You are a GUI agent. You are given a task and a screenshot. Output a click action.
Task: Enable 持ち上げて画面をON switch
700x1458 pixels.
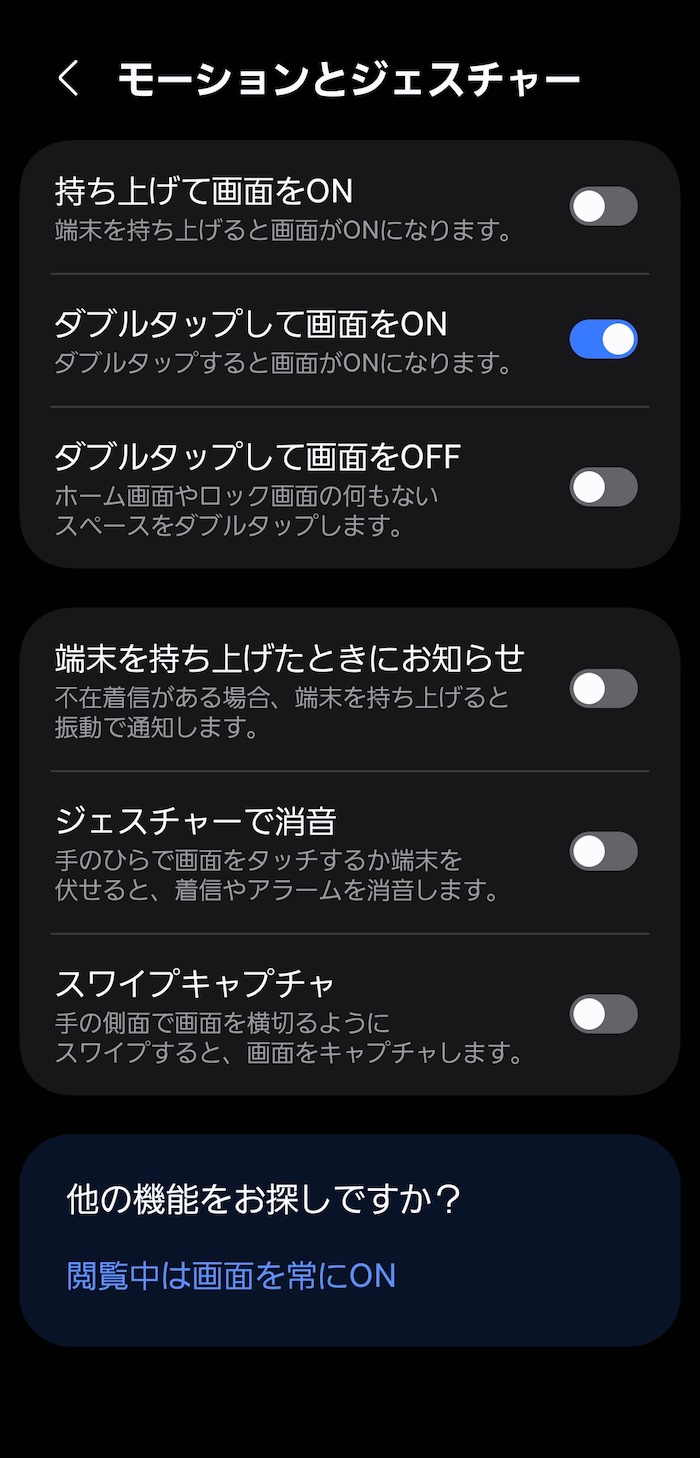click(603, 206)
